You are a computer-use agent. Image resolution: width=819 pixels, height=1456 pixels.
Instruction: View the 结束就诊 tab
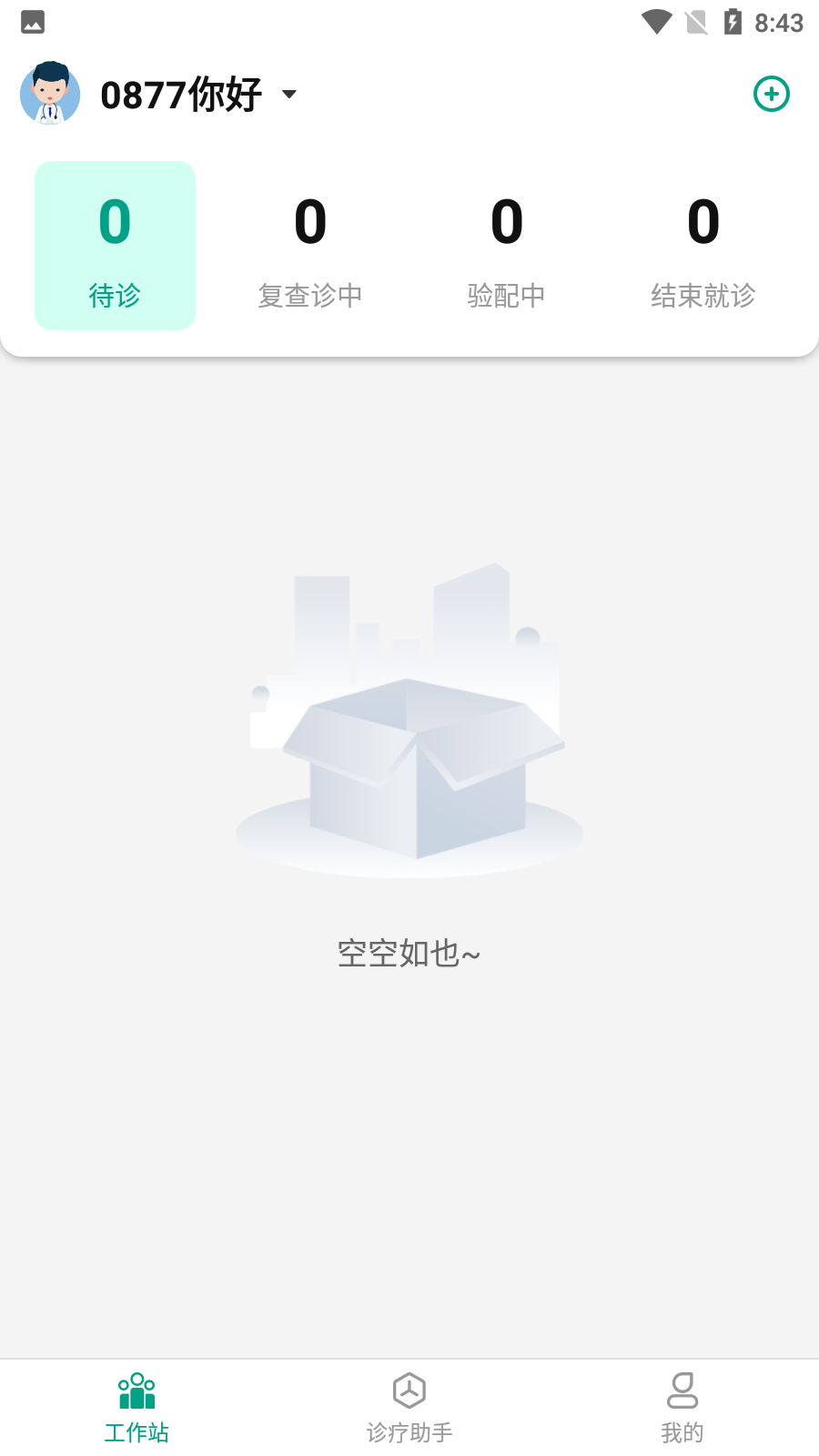coord(703,246)
